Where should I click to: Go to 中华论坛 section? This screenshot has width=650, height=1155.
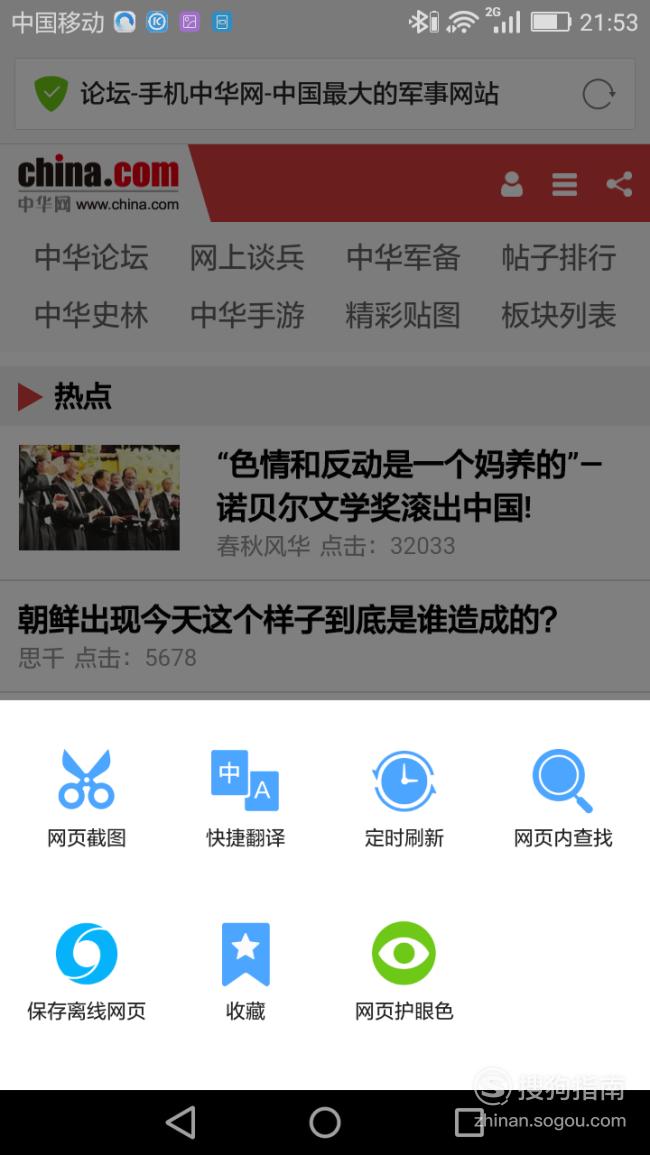click(91, 258)
